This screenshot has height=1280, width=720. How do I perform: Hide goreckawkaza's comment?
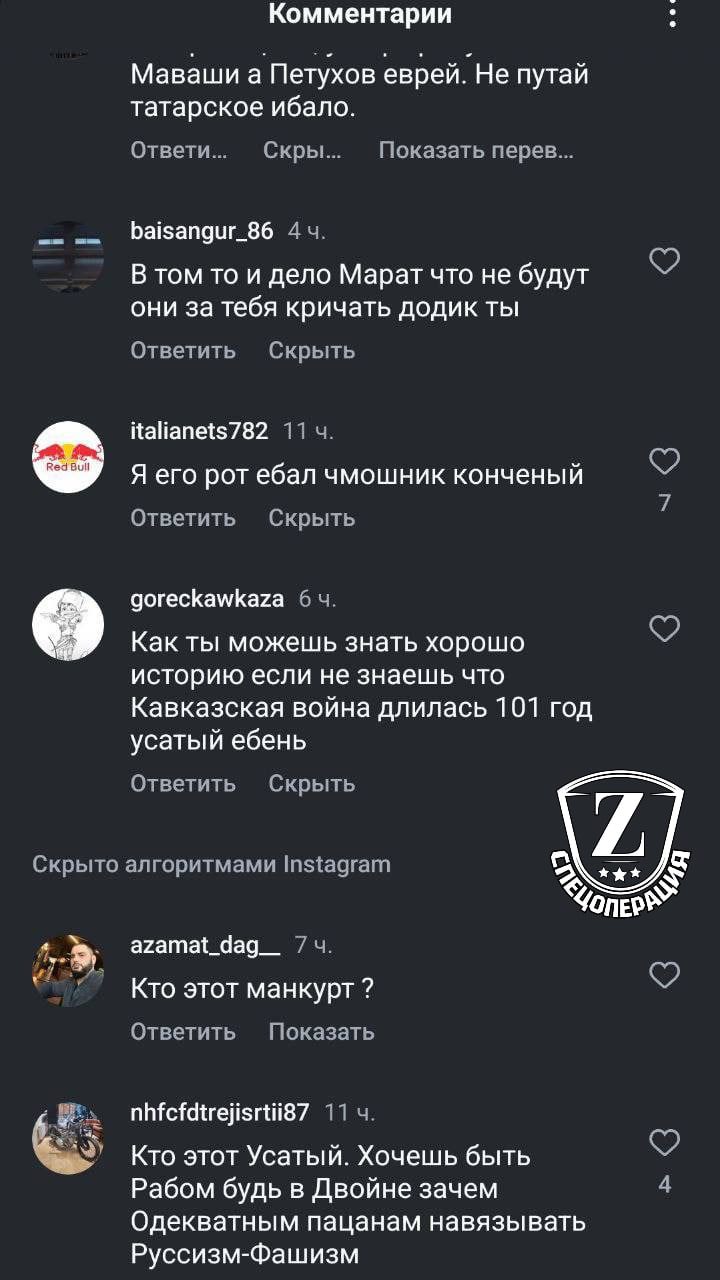click(312, 784)
